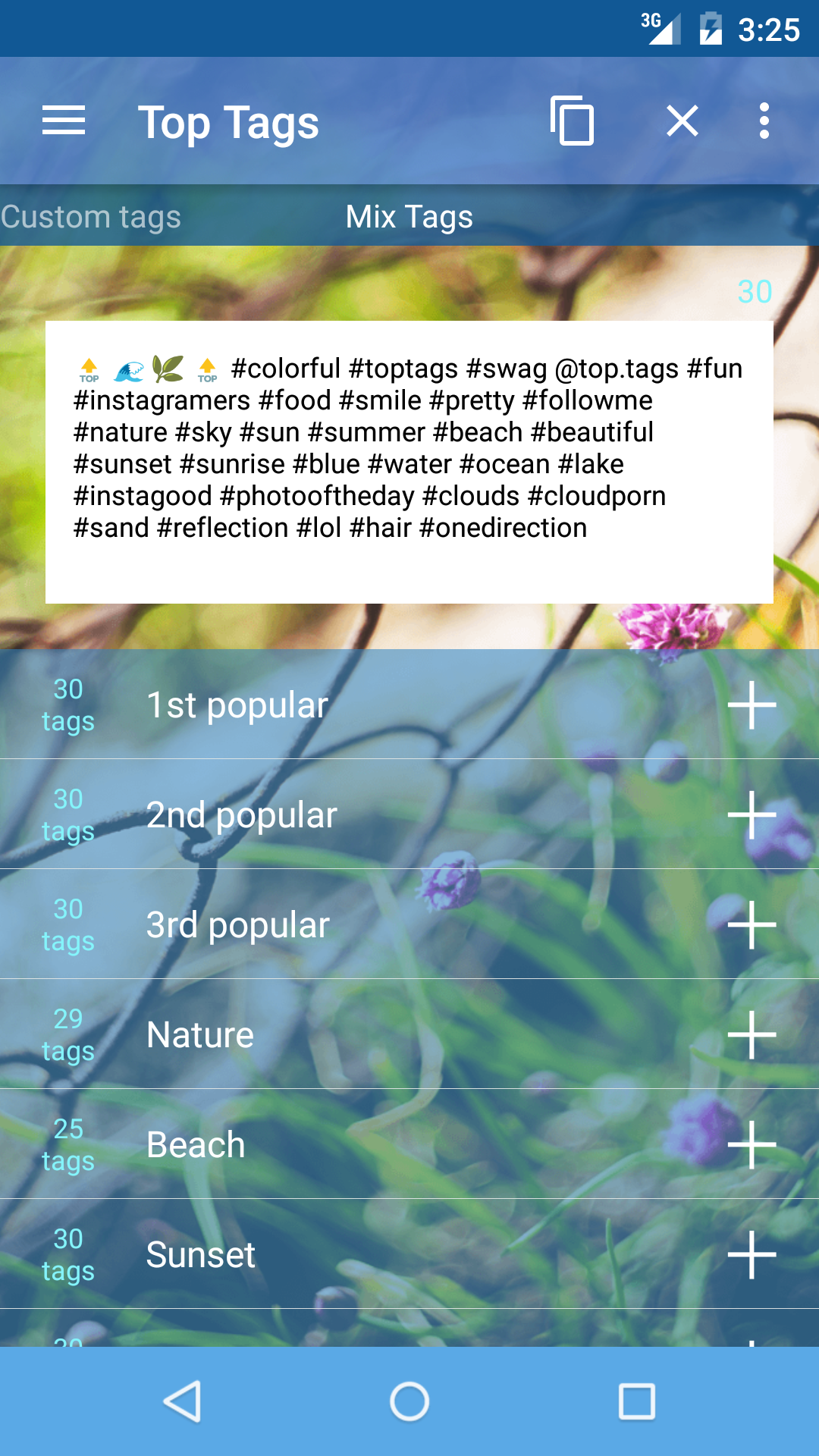Screen dimensions: 819x1456
Task: Edit the hashtag text box
Action: click(409, 461)
